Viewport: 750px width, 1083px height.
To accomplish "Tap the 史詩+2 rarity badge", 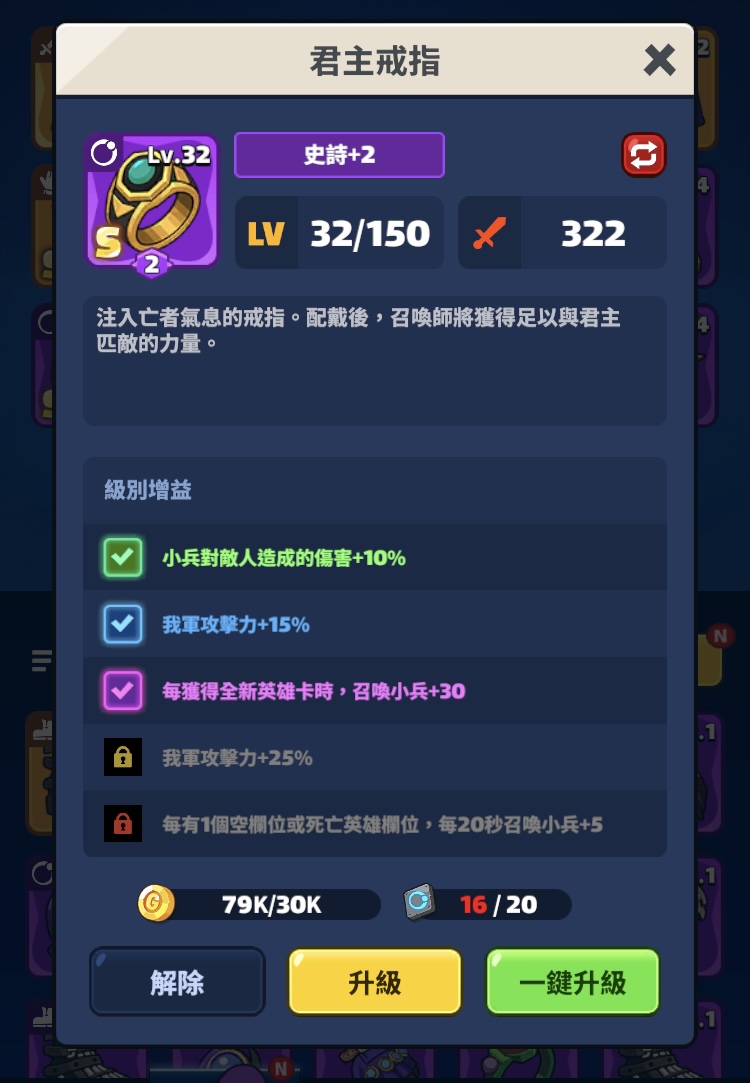I will point(339,155).
